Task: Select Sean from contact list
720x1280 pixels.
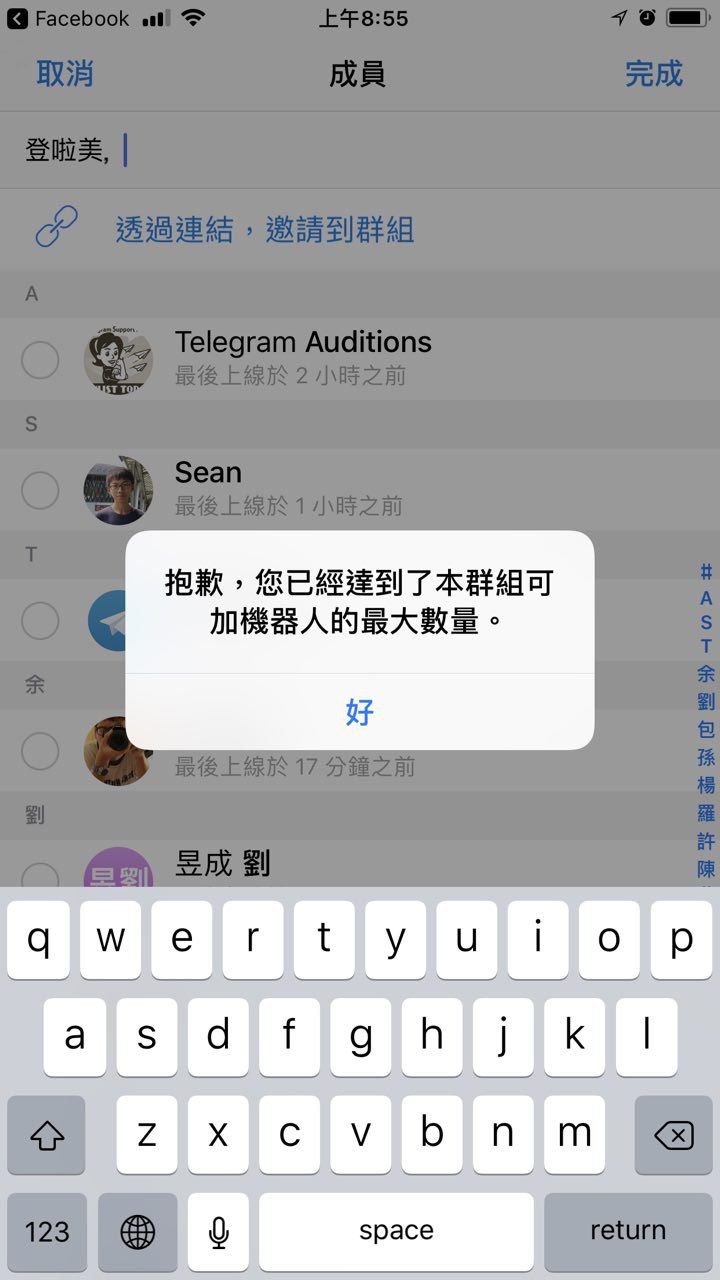Action: click(x=208, y=488)
